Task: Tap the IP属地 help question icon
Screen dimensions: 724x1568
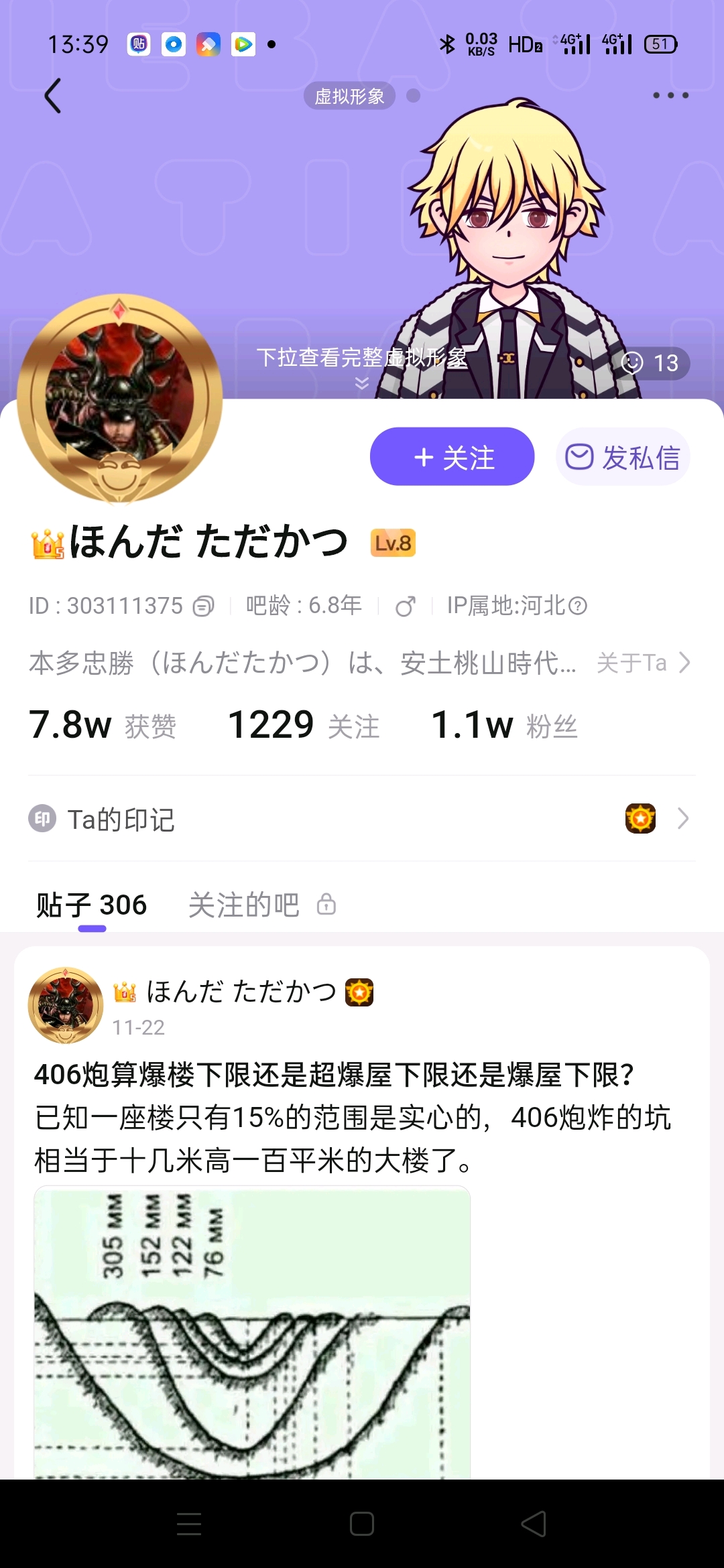Action: click(578, 606)
